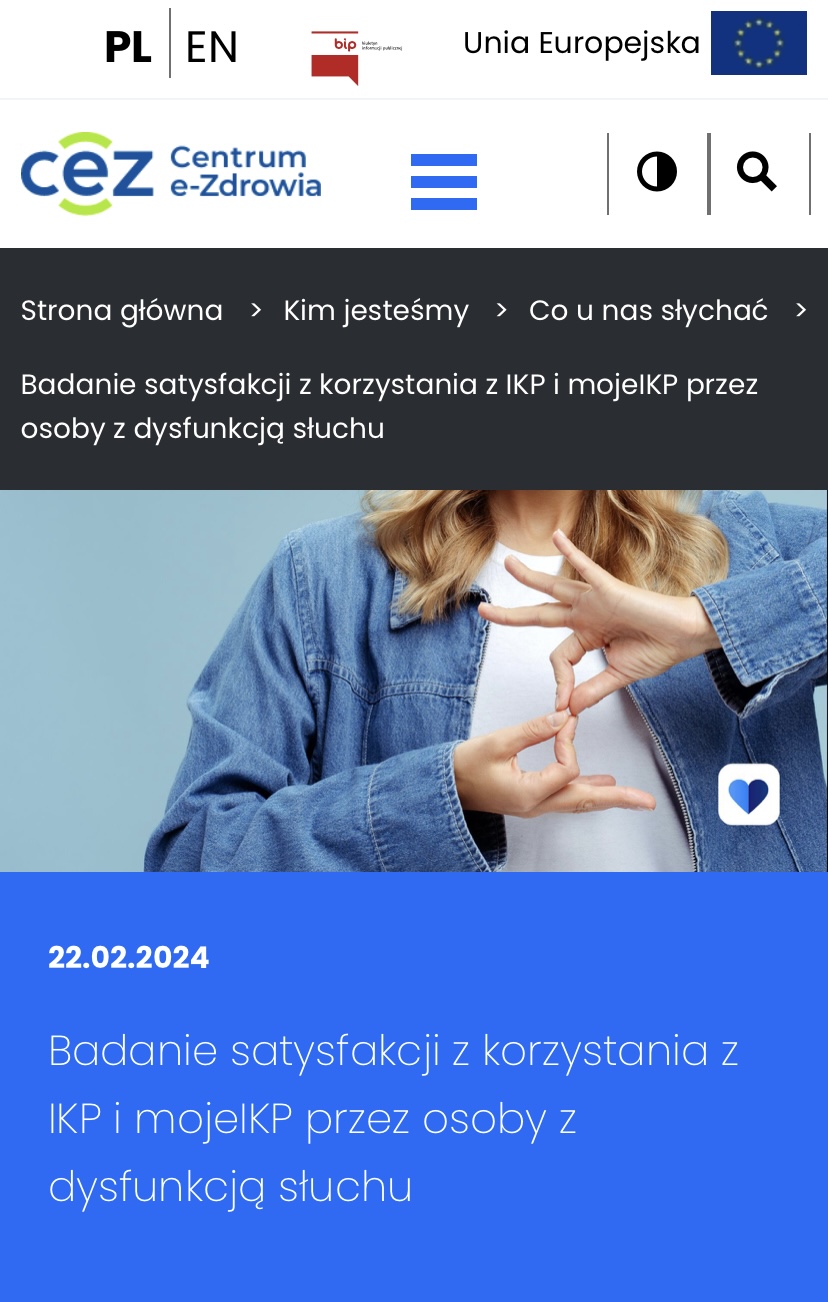Image resolution: width=828 pixels, height=1302 pixels.
Task: Select the PL language option
Action: pyautogui.click(x=128, y=47)
